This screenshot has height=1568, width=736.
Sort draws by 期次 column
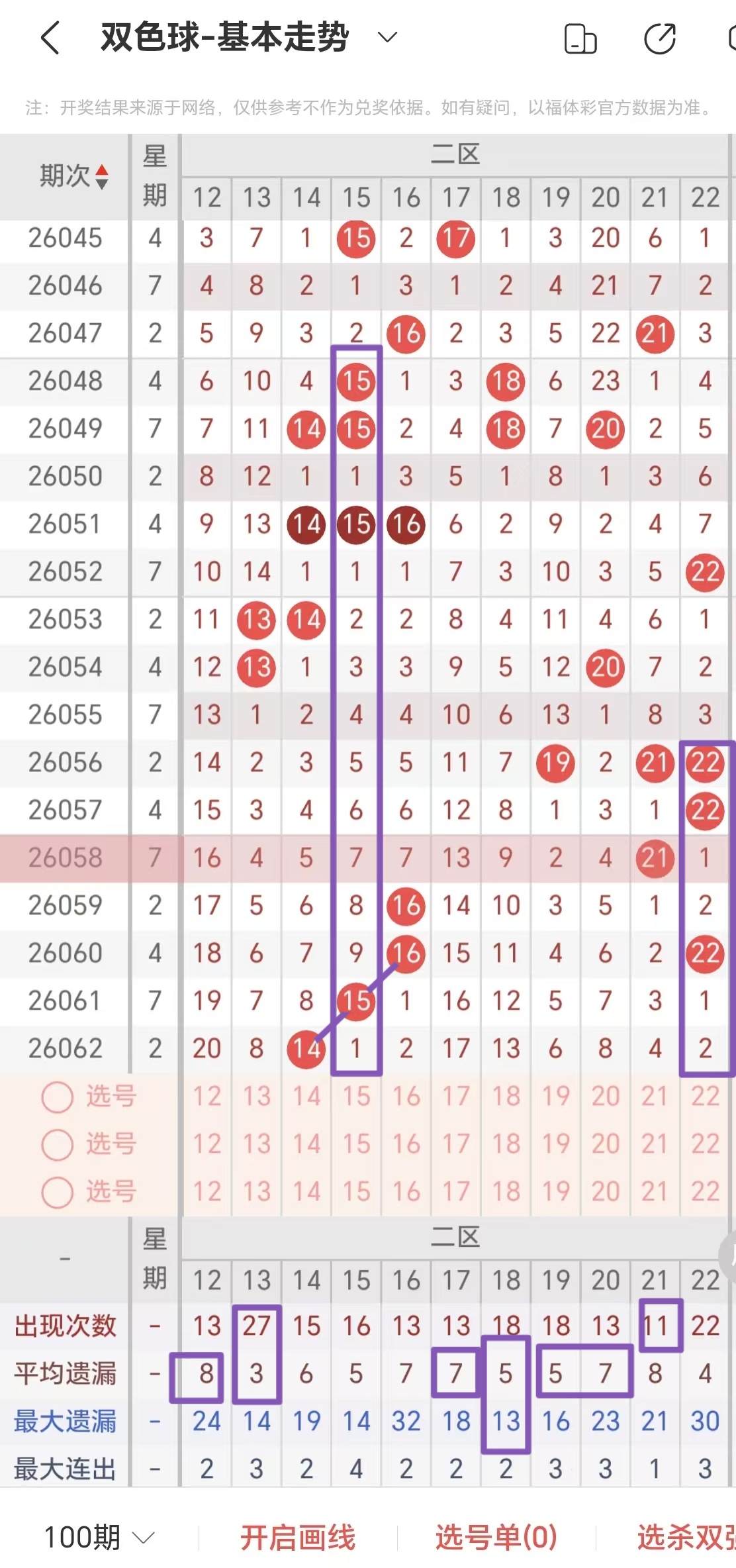[x=73, y=176]
